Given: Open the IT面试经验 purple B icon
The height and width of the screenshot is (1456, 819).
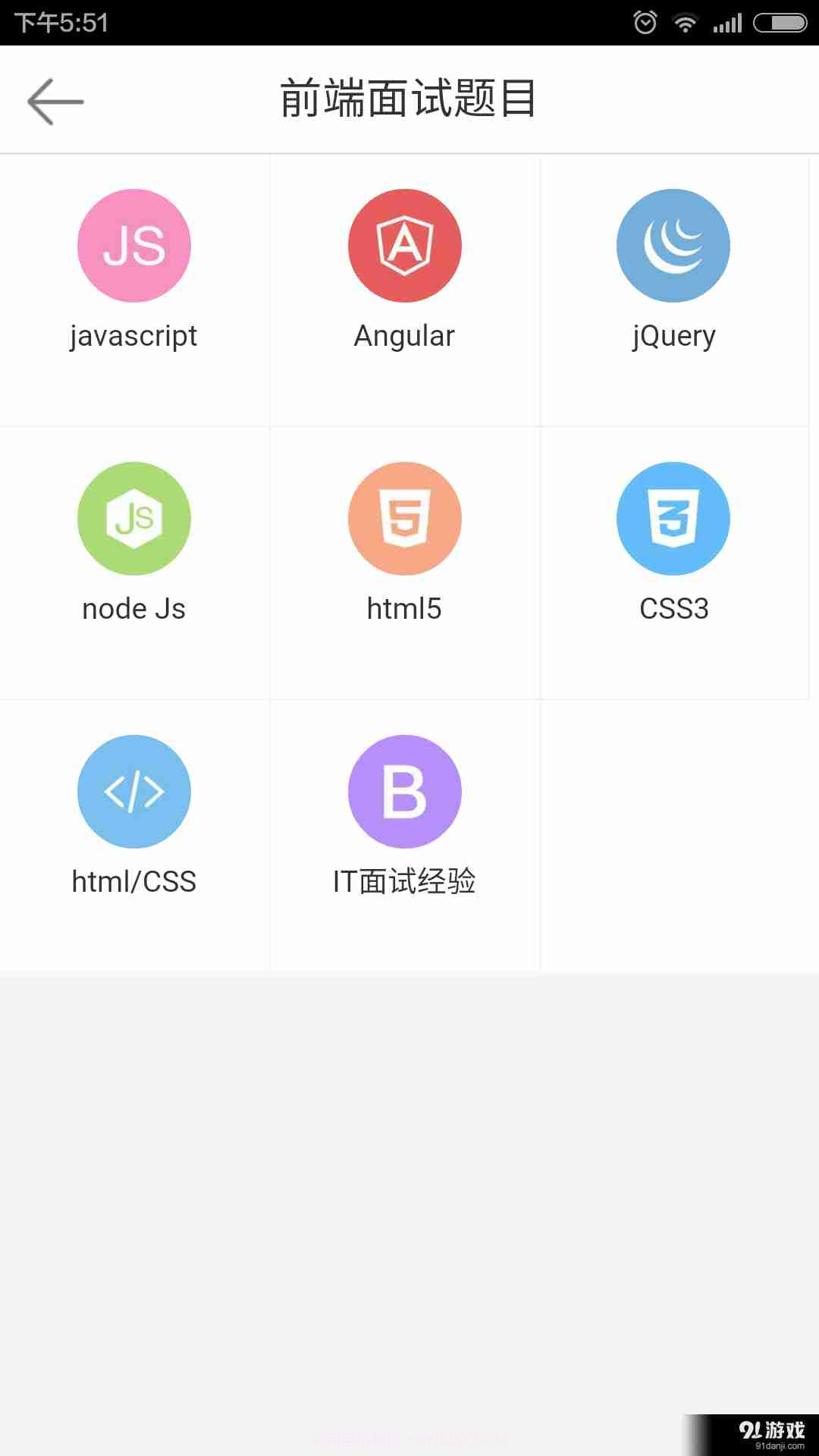Looking at the screenshot, I should pyautogui.click(x=404, y=791).
